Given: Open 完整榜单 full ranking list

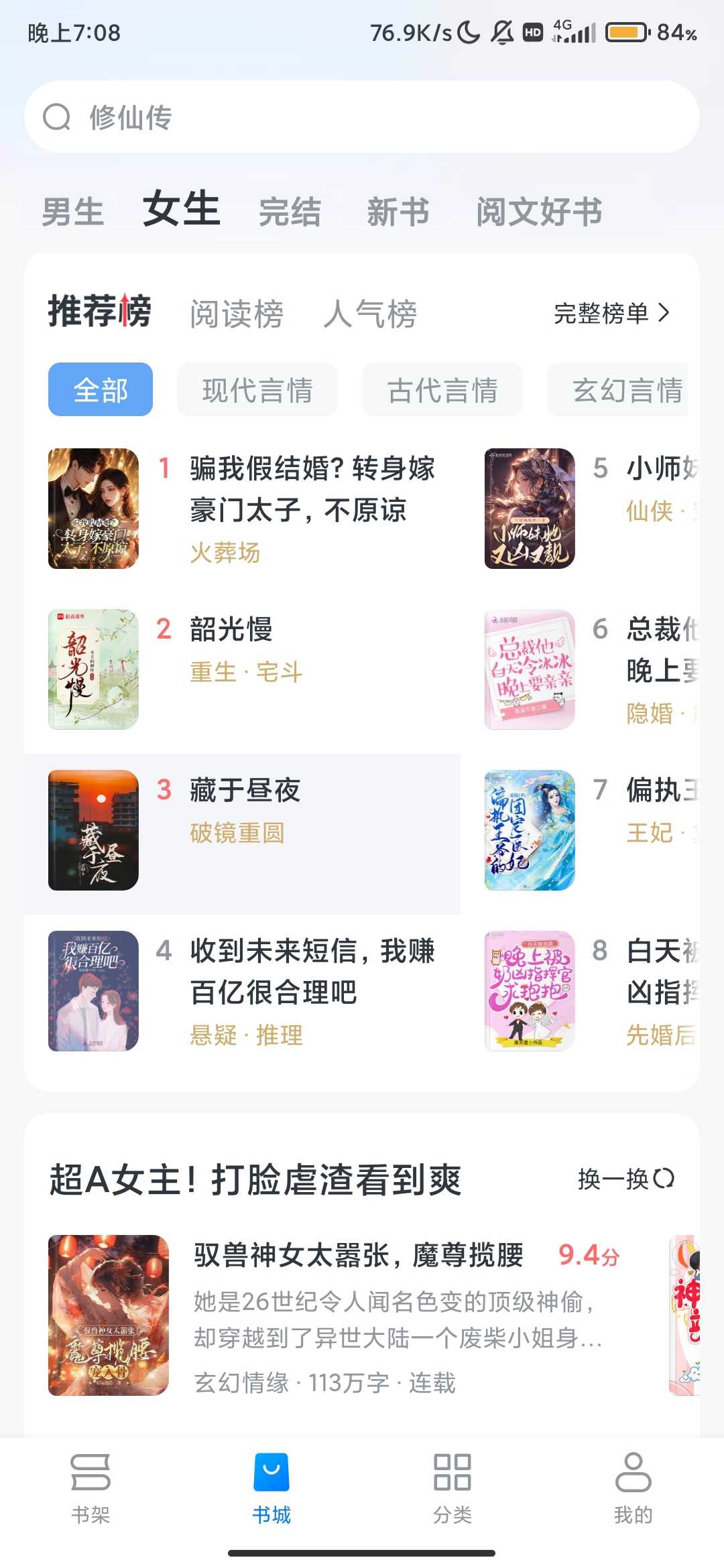Looking at the screenshot, I should click(611, 313).
